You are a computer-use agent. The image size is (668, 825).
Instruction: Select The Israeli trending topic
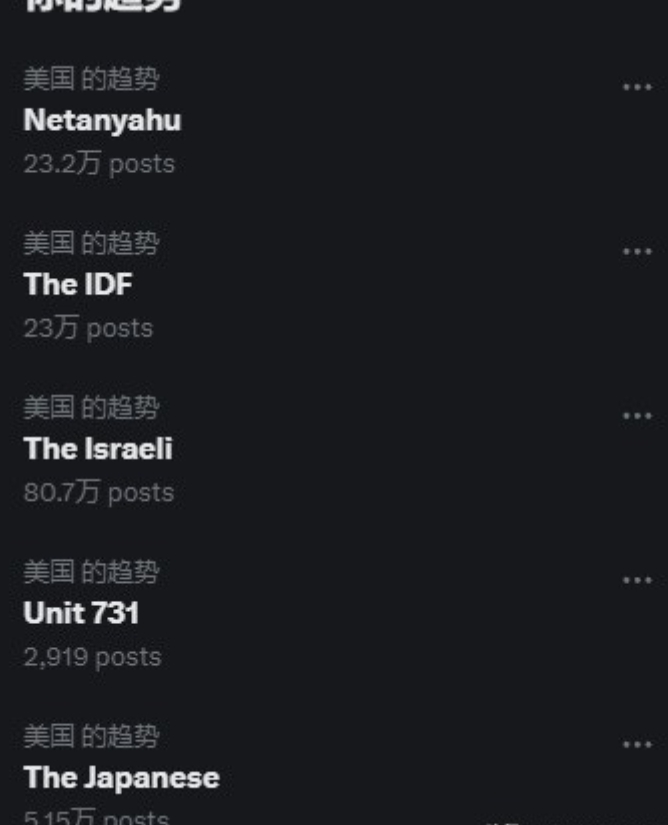point(98,448)
